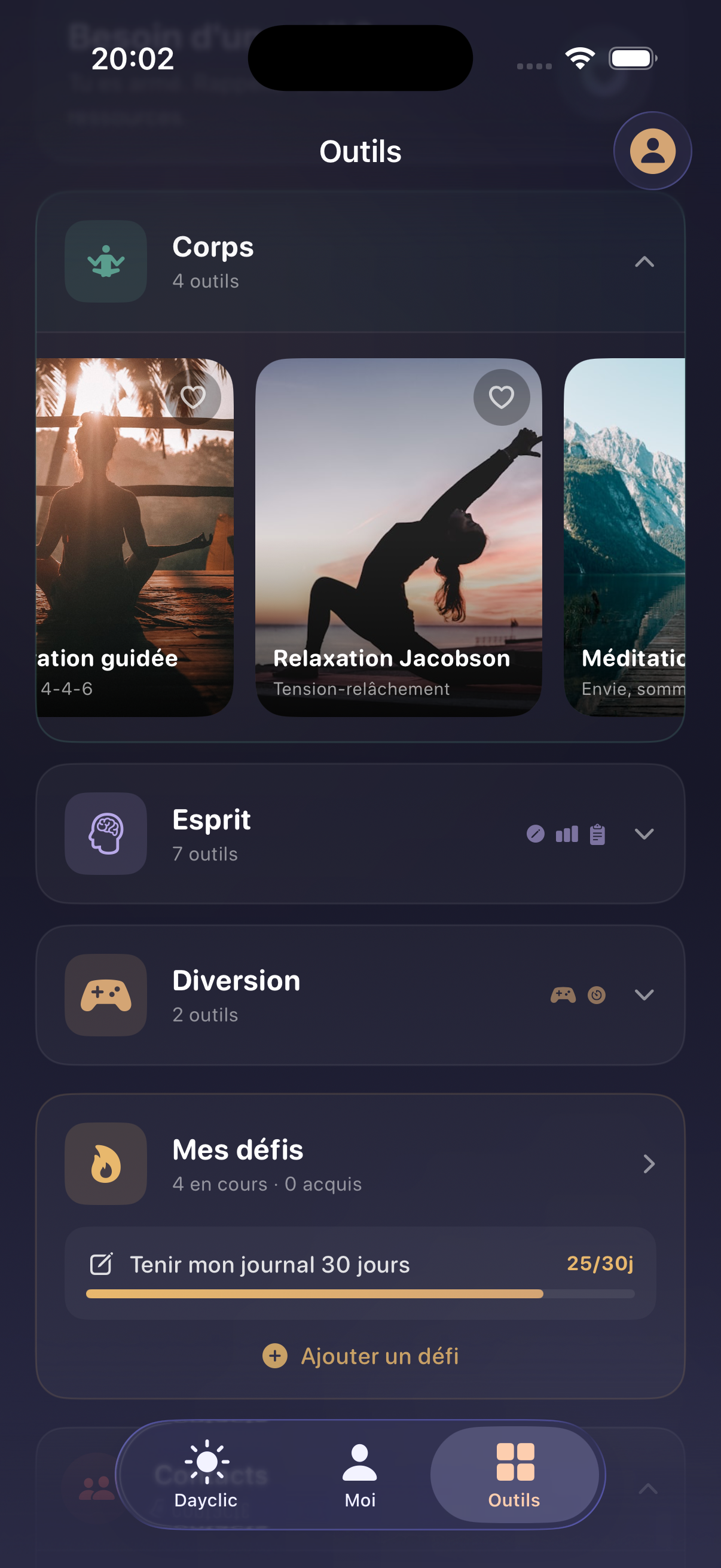Image resolution: width=721 pixels, height=1568 pixels.
Task: Collapse the Corps section
Action: (x=646, y=262)
